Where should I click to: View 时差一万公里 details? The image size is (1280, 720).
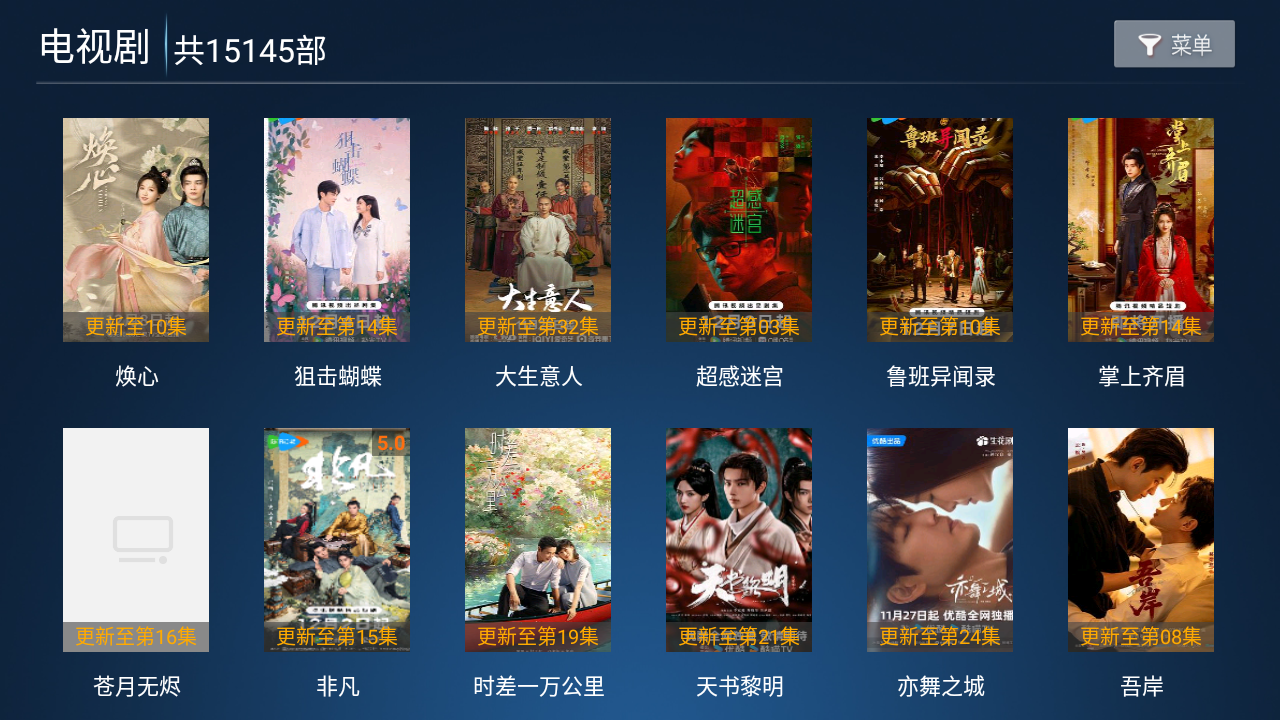pos(538,540)
